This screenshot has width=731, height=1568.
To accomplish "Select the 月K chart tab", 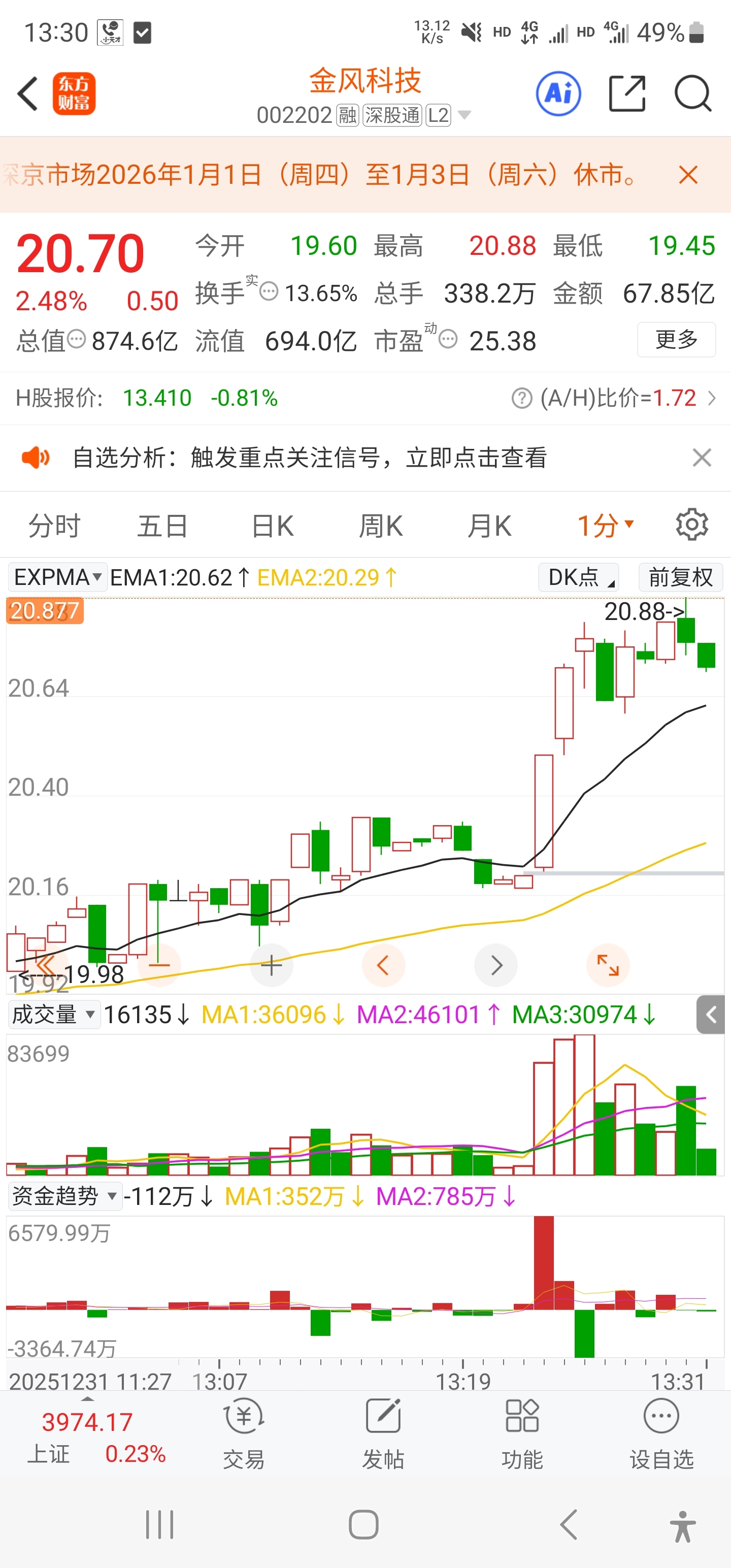I will point(489,526).
